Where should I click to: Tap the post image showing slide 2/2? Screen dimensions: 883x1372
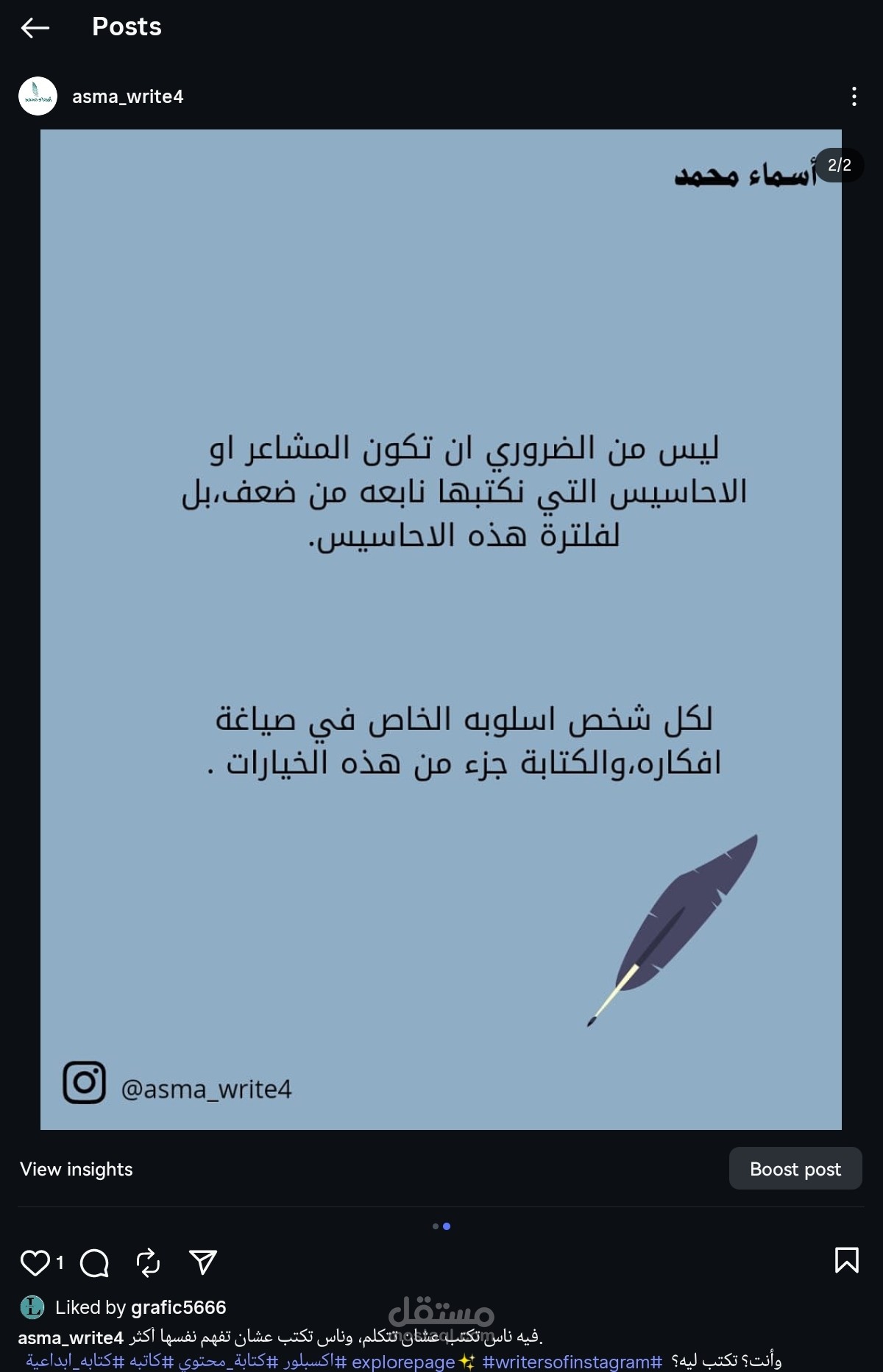441,630
